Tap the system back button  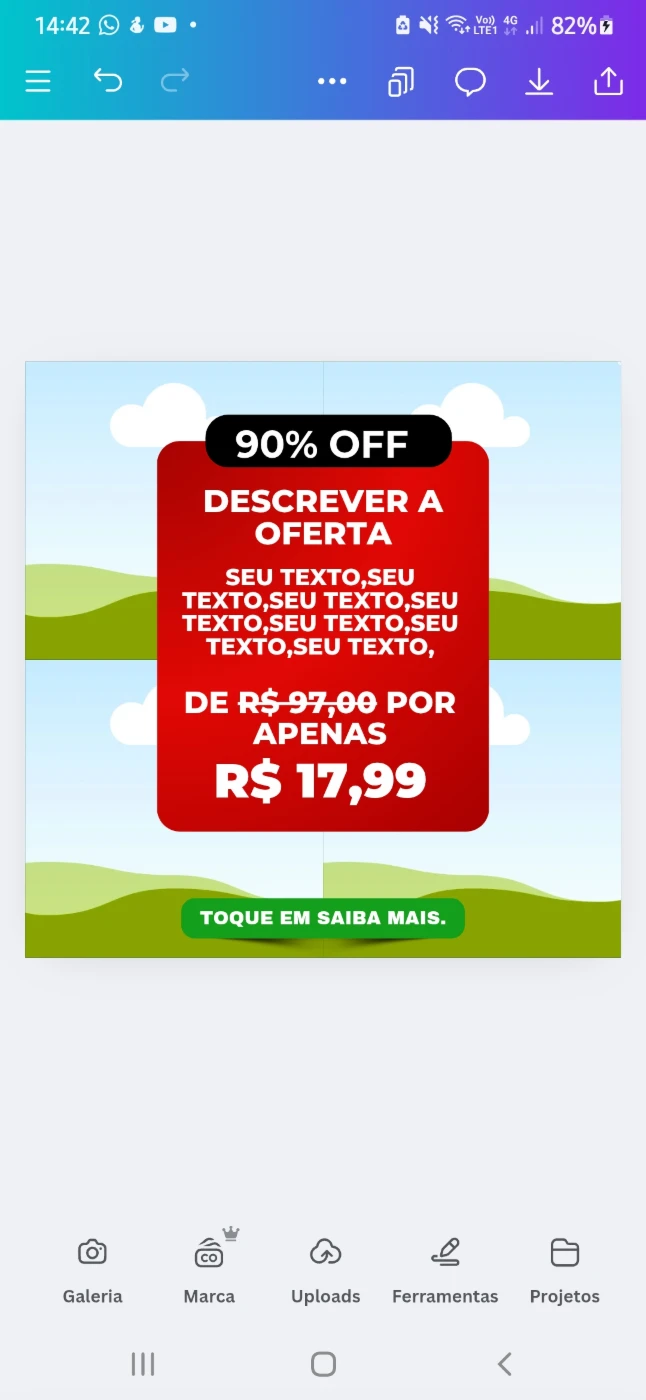[x=505, y=1363]
